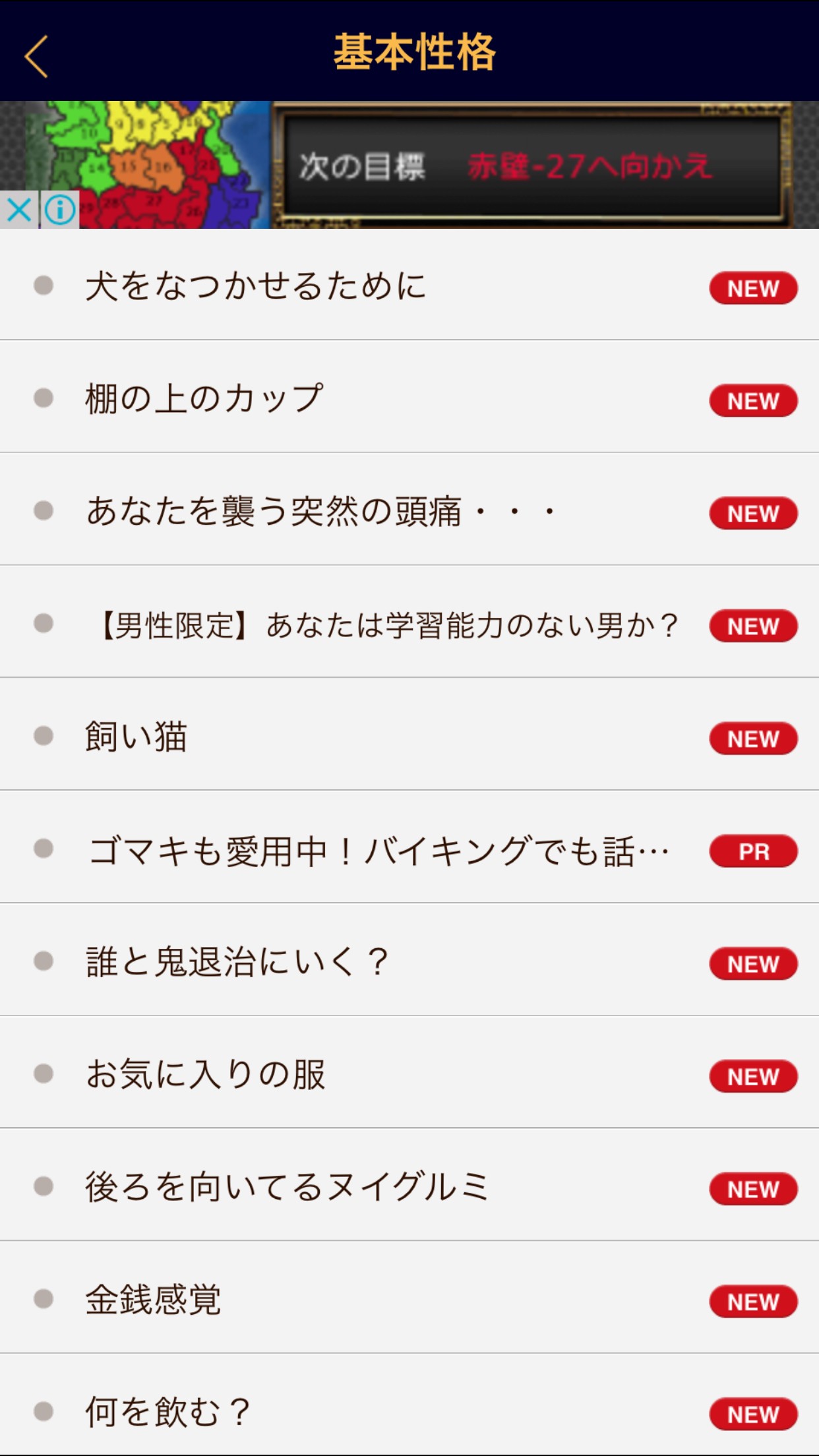Open the quiz 犬をなつかせるために
The width and height of the screenshot is (819, 1456).
tap(256, 286)
